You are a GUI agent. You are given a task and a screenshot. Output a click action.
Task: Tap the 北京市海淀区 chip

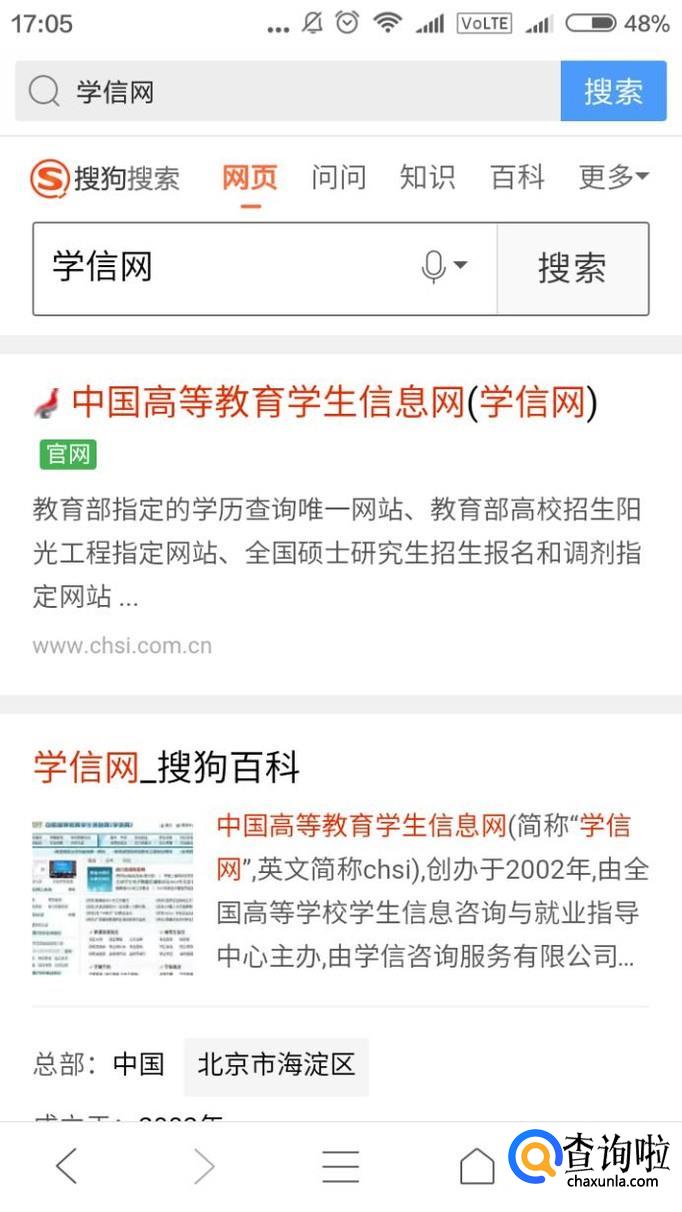[x=277, y=1064]
